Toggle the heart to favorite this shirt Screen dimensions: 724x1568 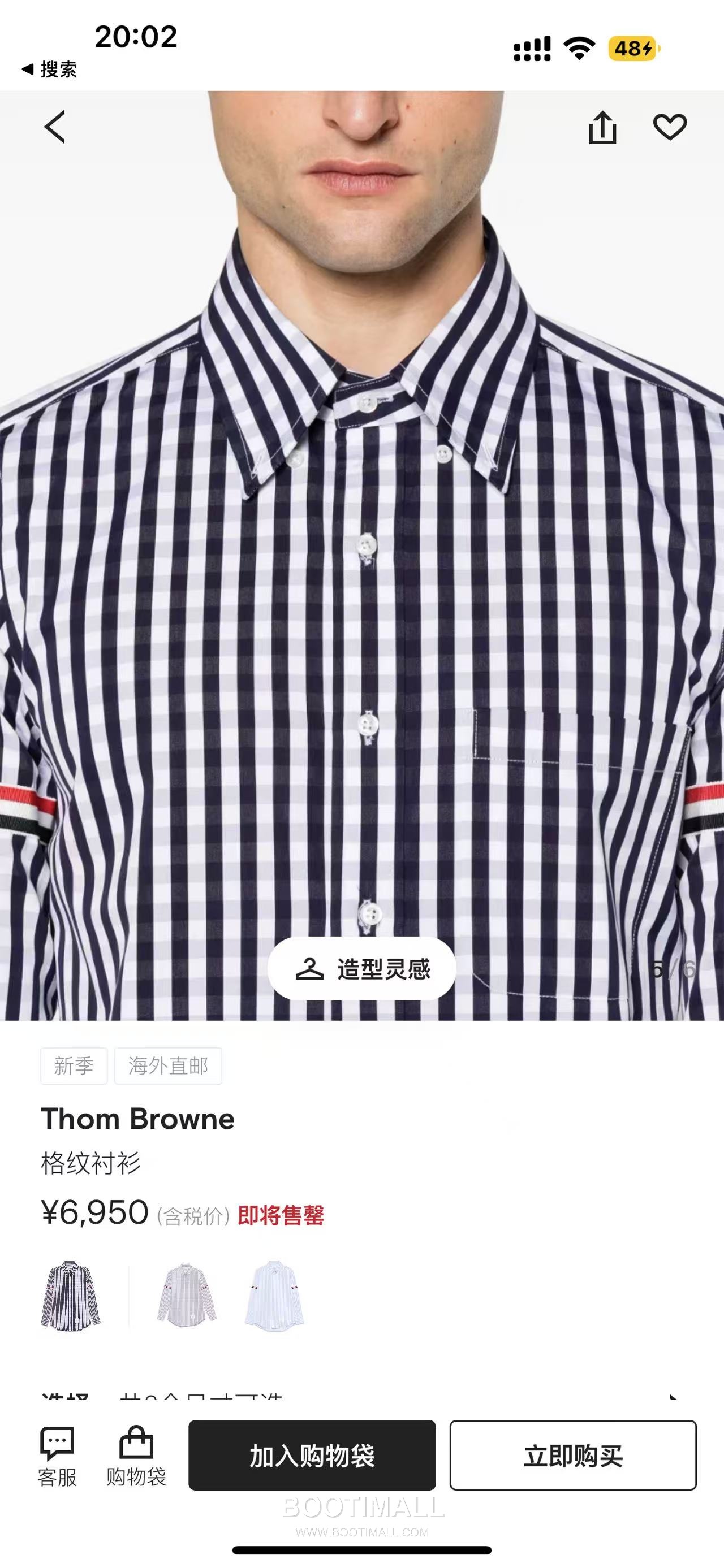670,128
